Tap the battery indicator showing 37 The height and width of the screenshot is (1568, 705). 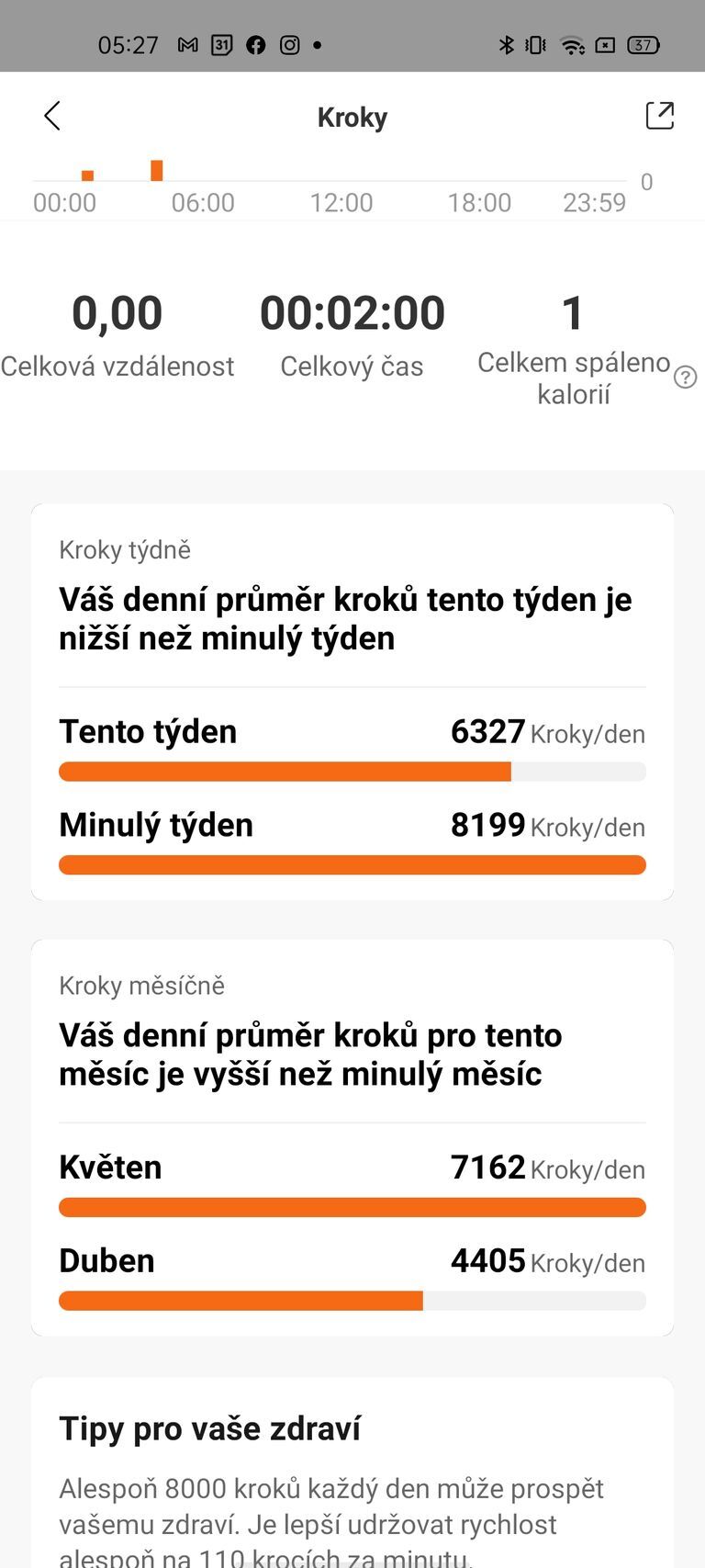[x=643, y=44]
